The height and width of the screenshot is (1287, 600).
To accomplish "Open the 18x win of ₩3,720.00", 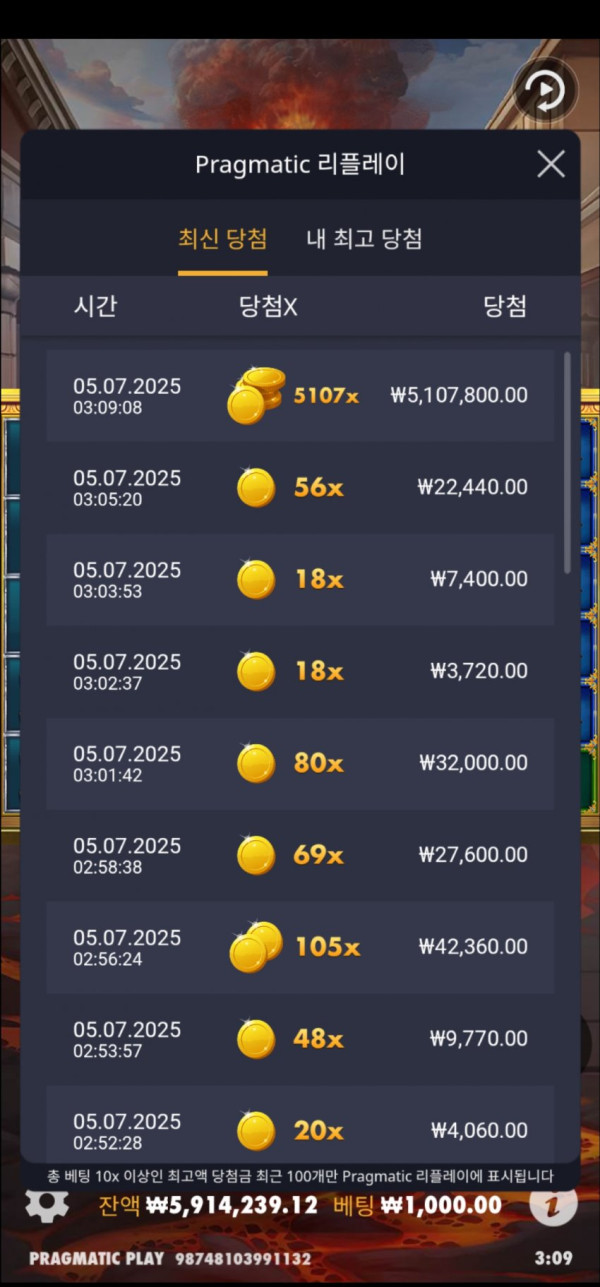I will pyautogui.click(x=300, y=671).
